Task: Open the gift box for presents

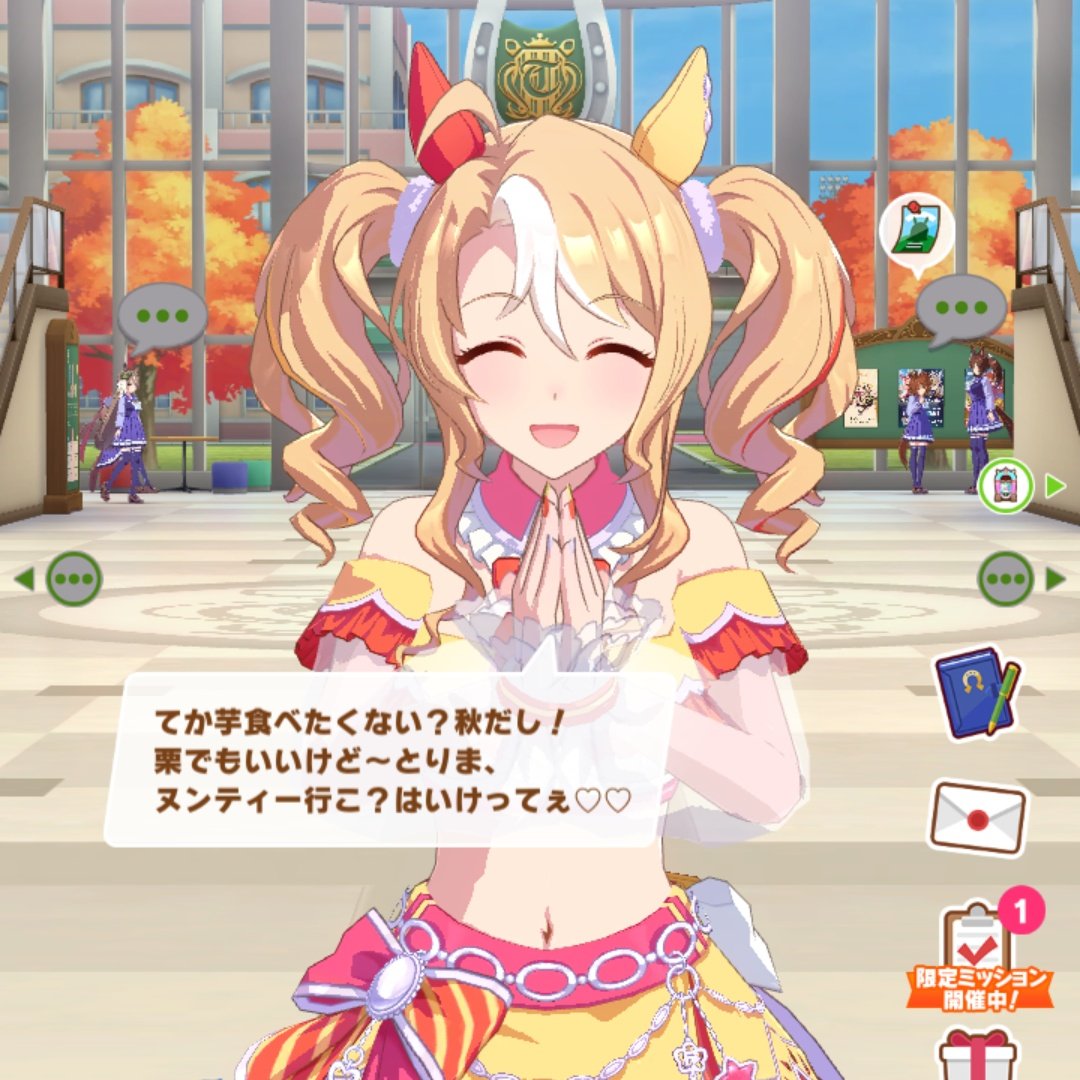Action: [x=977, y=1055]
